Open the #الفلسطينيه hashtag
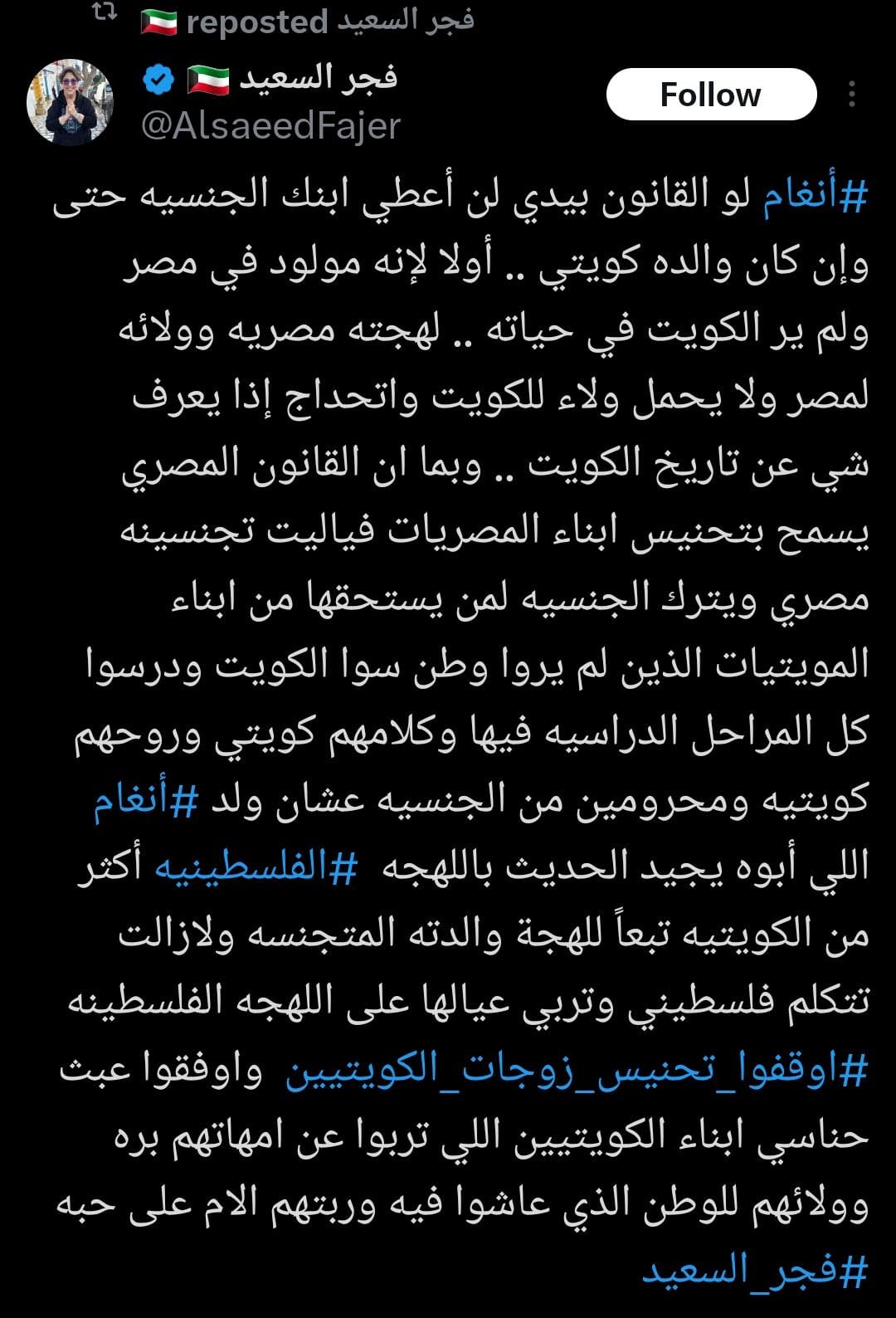The image size is (896, 1318). 257,867
